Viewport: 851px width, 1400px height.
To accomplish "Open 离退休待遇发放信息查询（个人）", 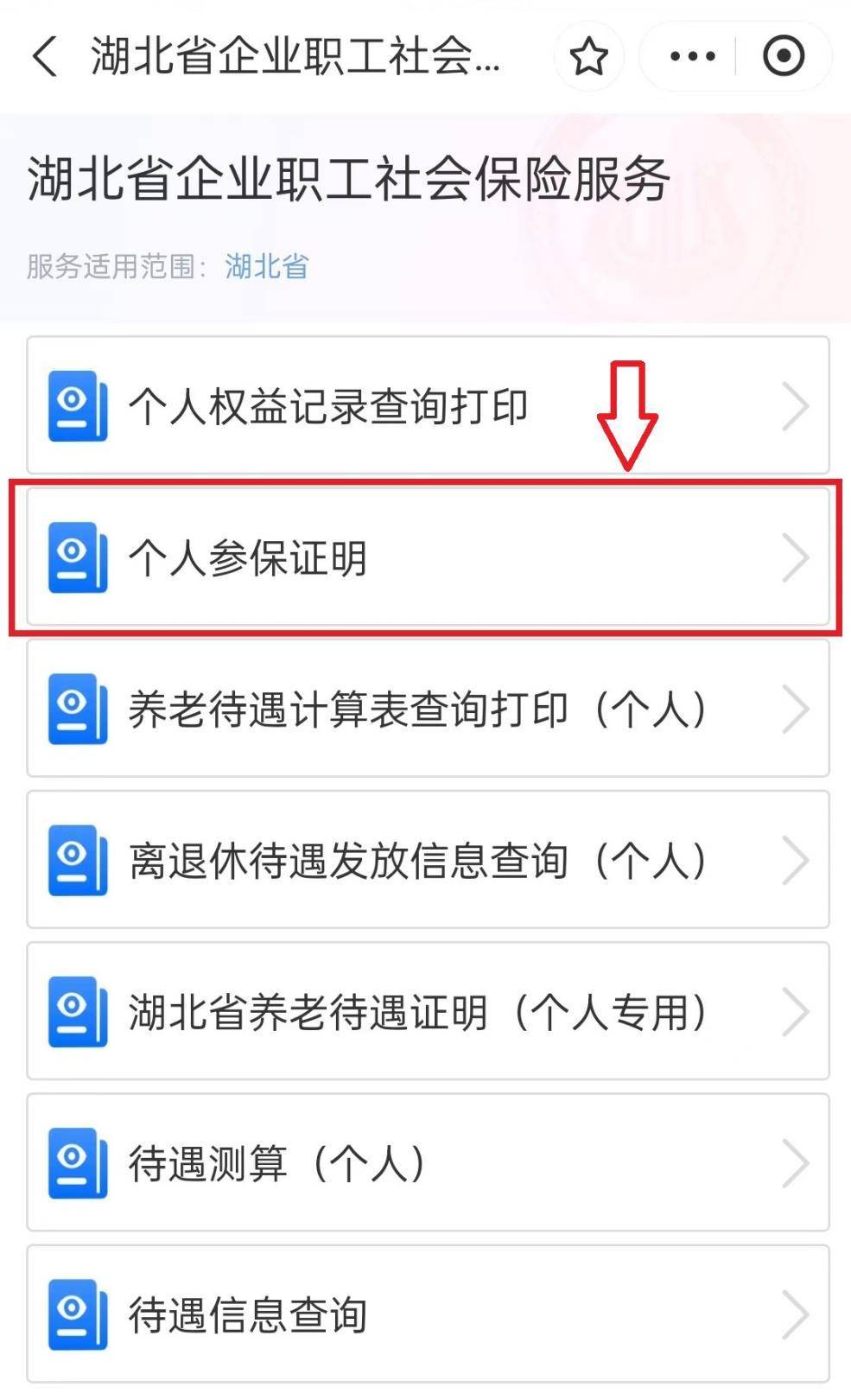I will click(x=428, y=860).
